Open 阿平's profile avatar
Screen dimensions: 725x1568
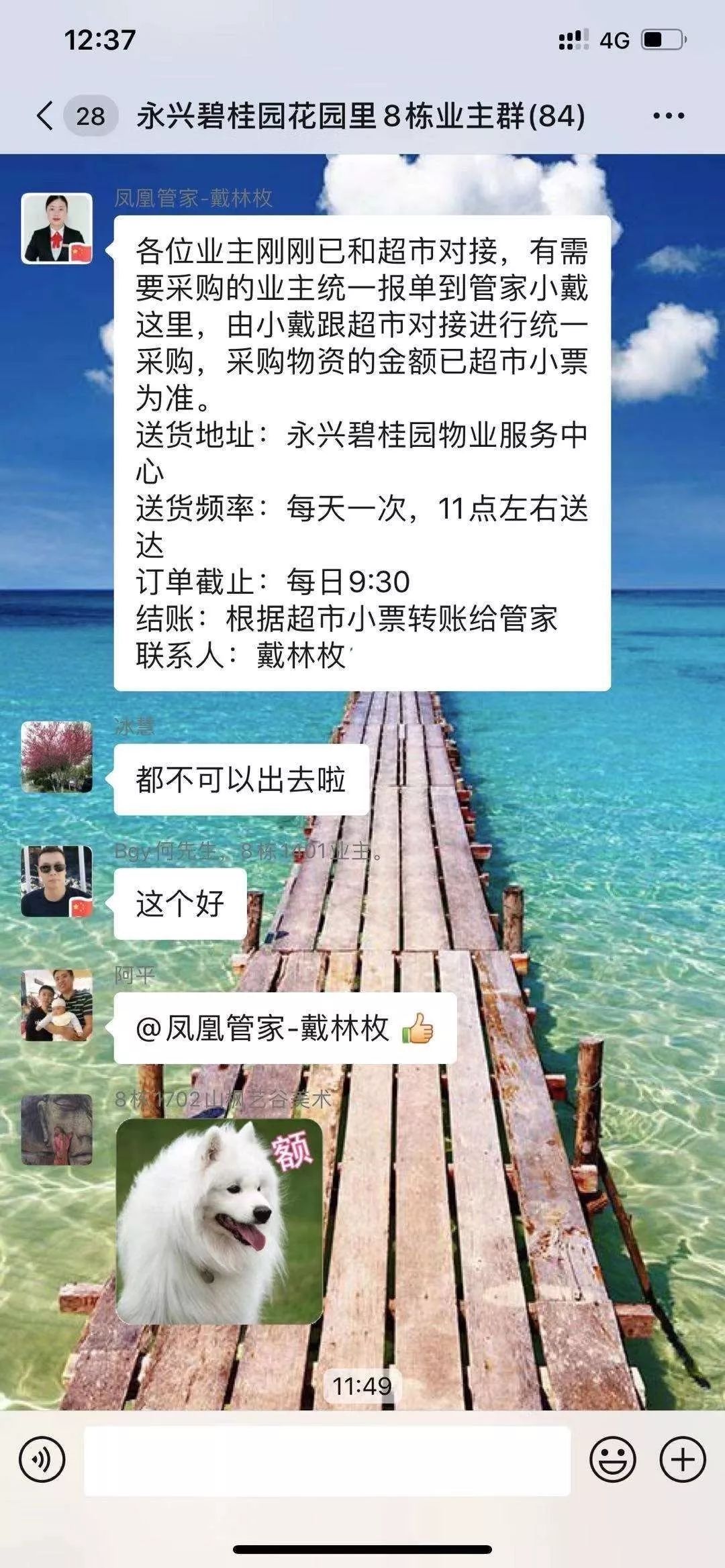click(57, 1005)
